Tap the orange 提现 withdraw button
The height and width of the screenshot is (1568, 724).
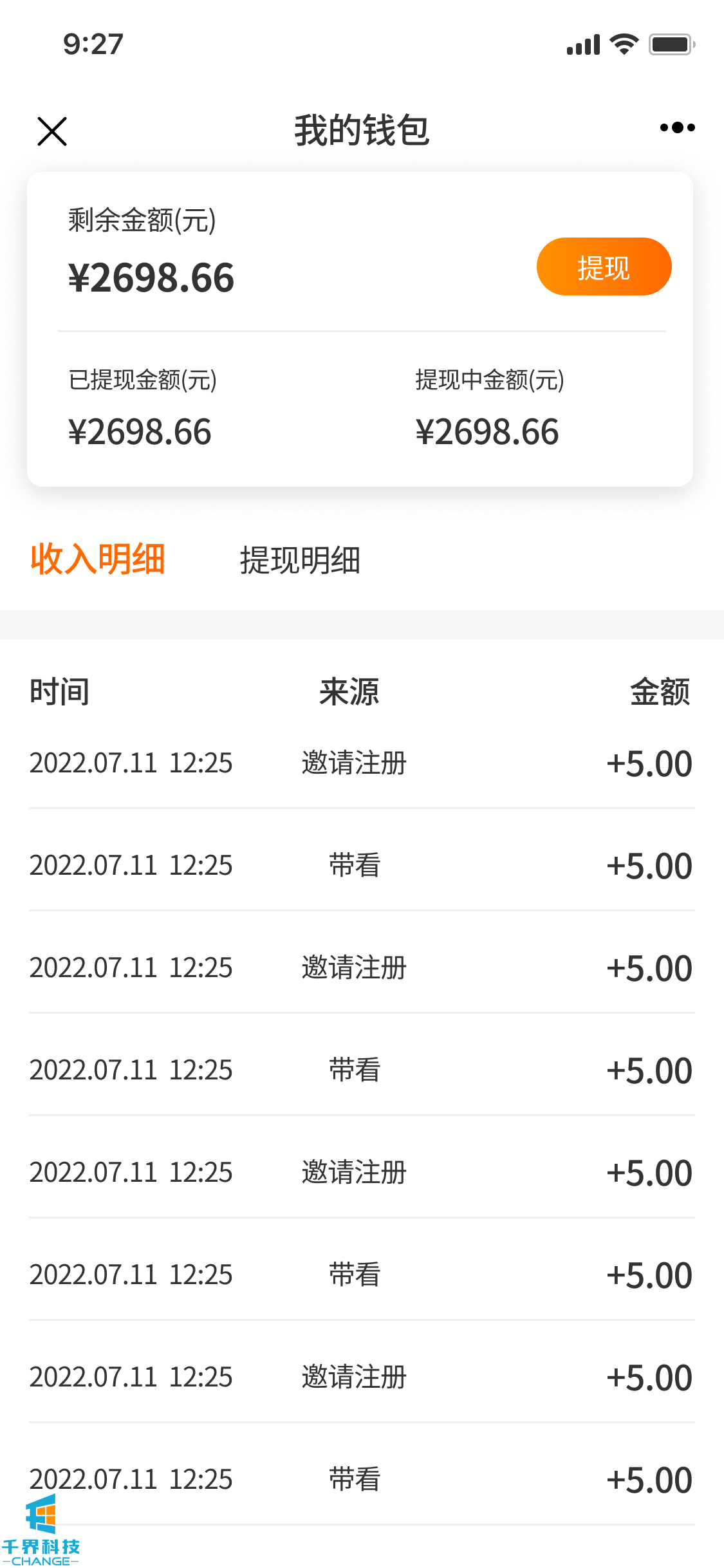(x=604, y=267)
